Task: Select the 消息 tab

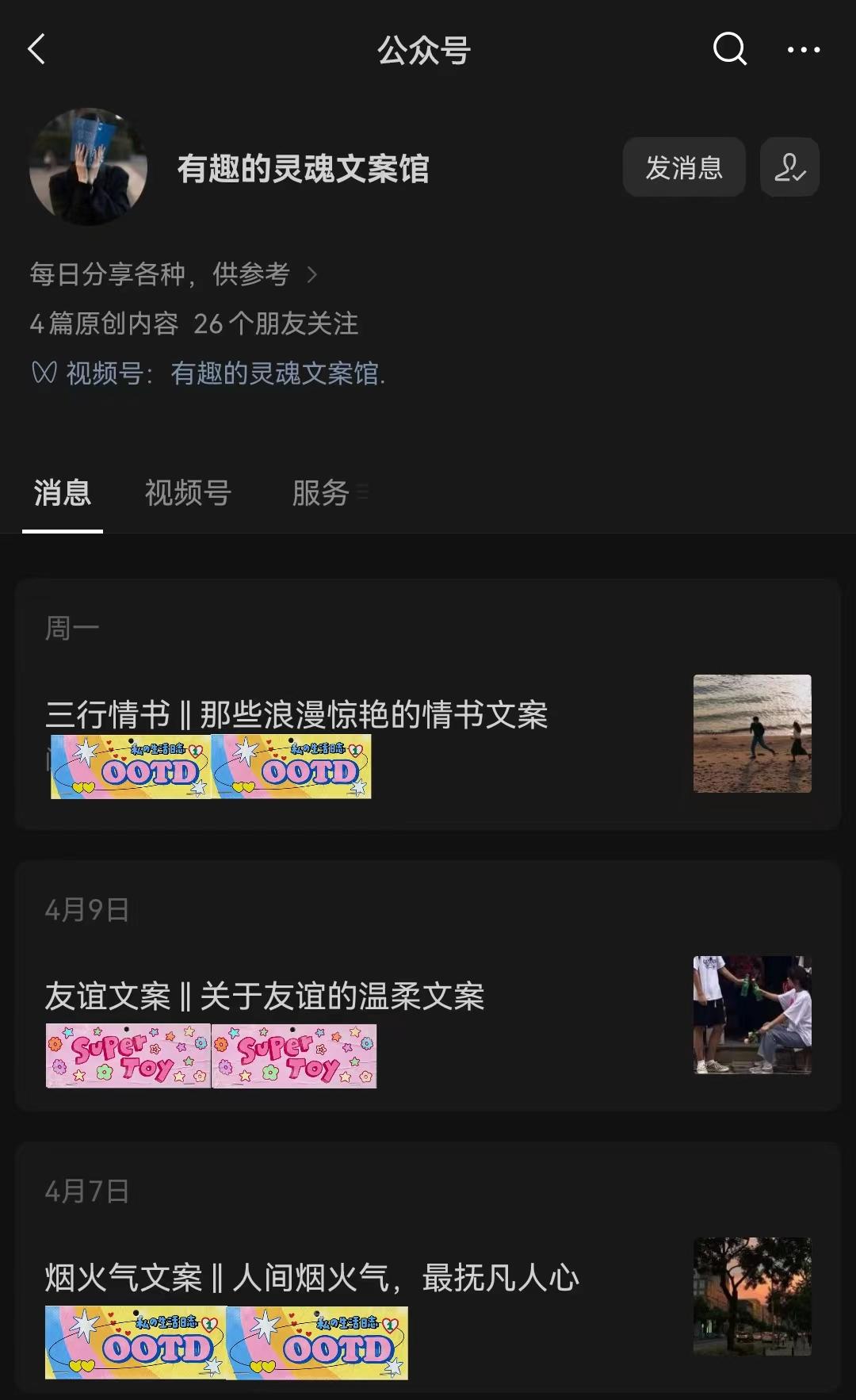Action: tap(63, 493)
